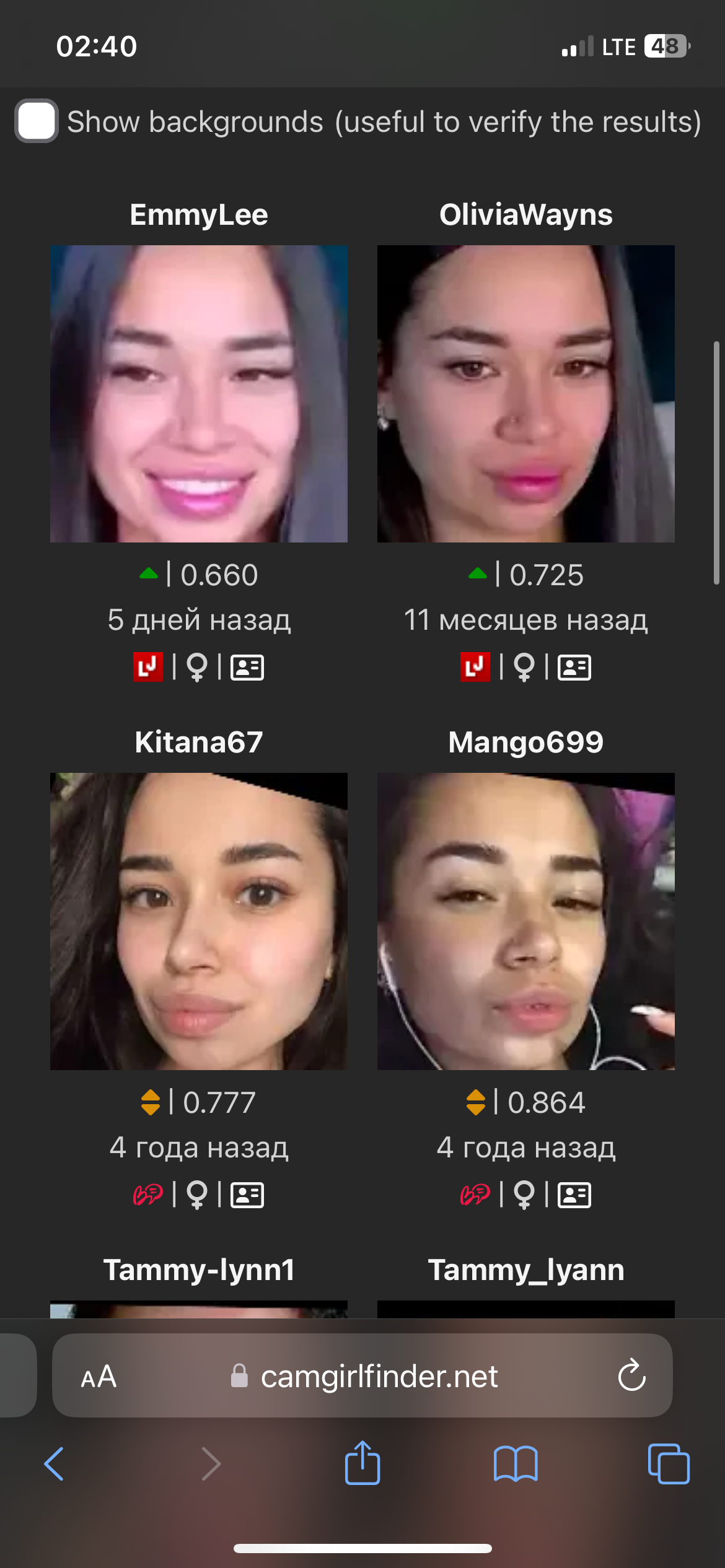Viewport: 725px width, 1568px height.
Task: Open the reader AA text options
Action: (99, 1377)
